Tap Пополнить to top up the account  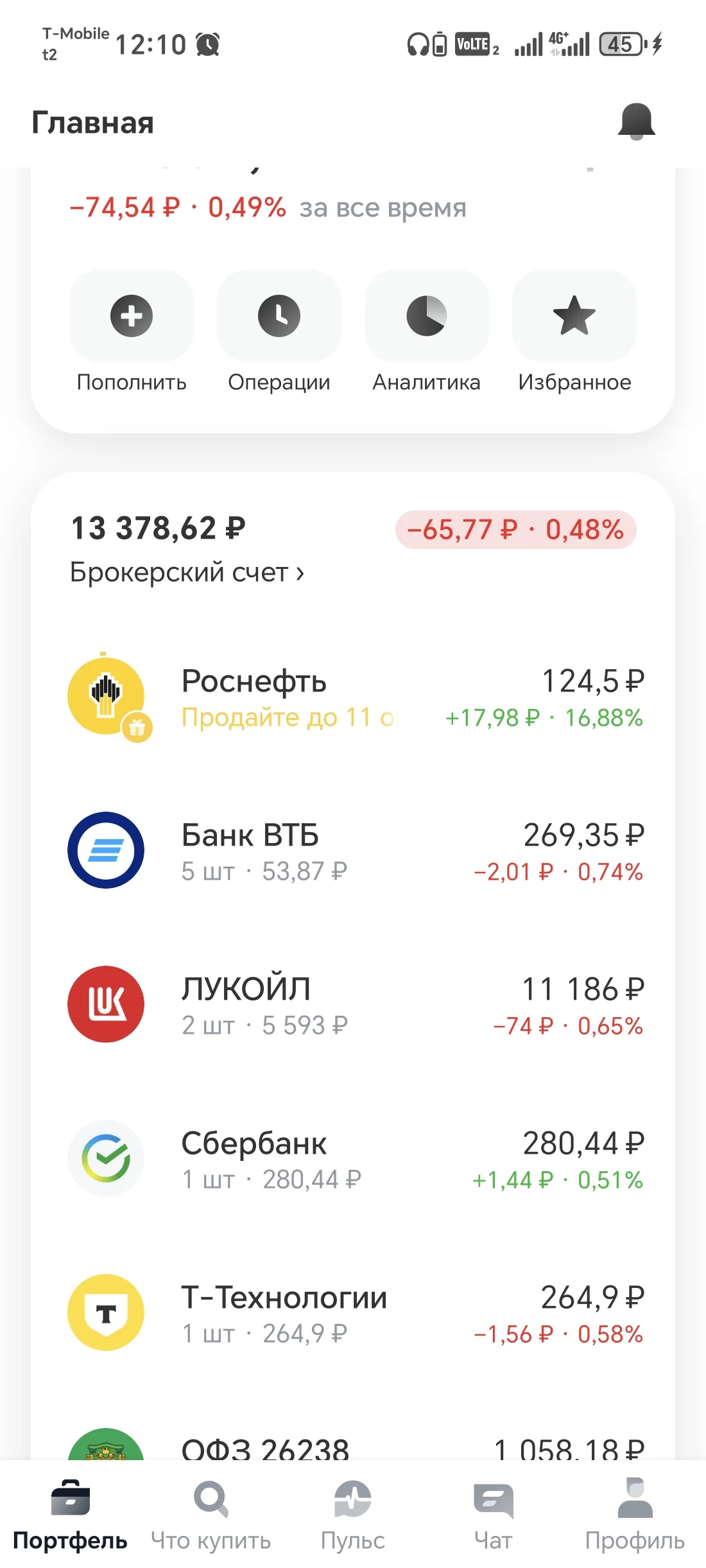pyautogui.click(x=132, y=333)
